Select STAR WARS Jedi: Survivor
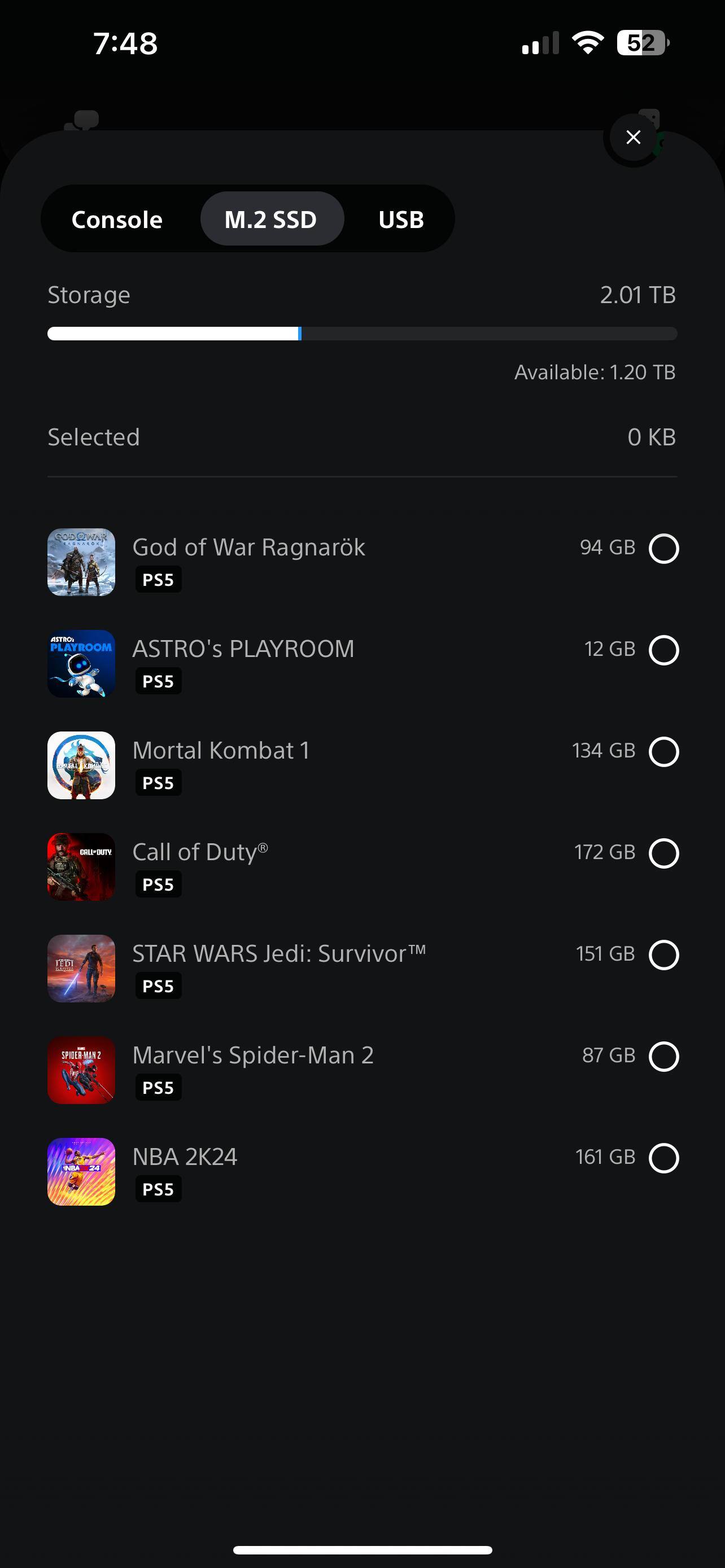This screenshot has height=1568, width=725. tap(663, 954)
